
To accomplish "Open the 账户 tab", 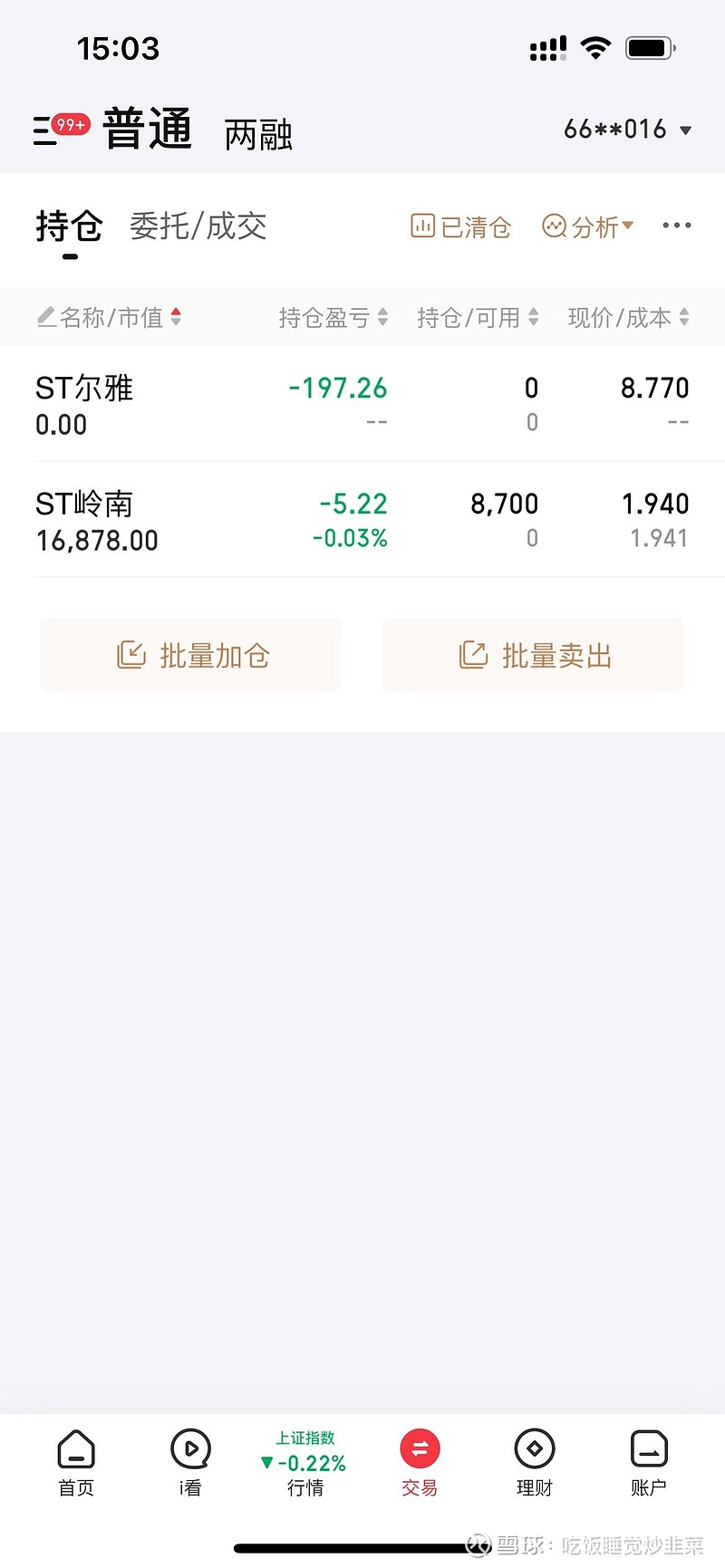I will 648,1460.
